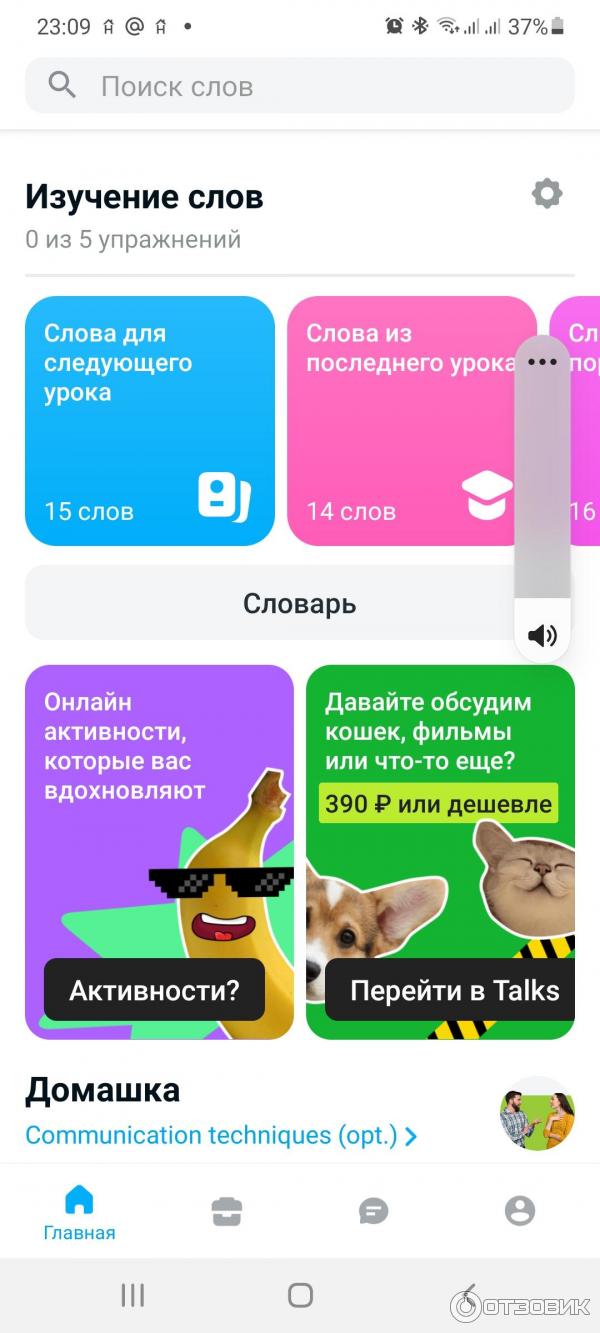Switch to the briefcase tab
Screen dimensions: 600x1333
tap(227, 1212)
